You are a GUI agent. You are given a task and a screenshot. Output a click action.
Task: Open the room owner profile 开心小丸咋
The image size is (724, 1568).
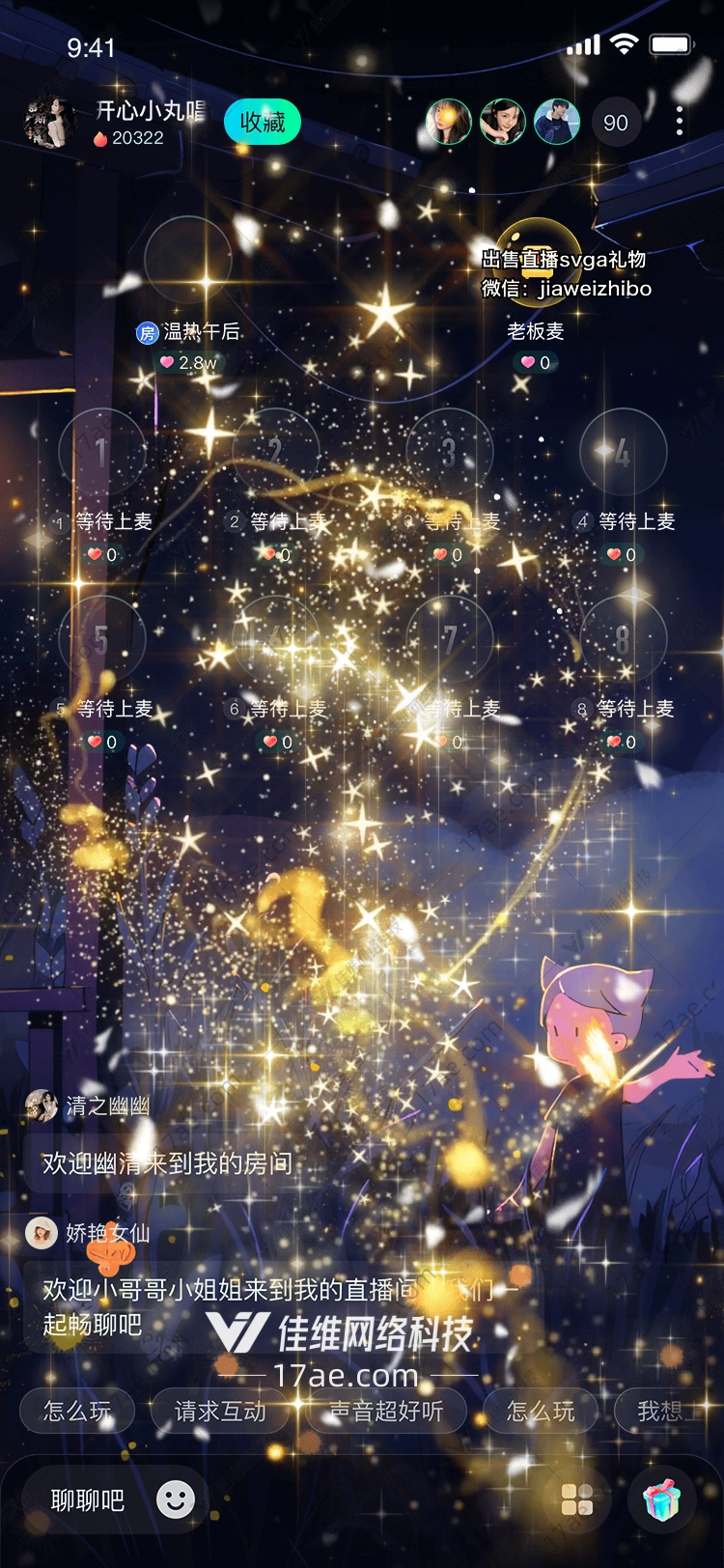pos(50,123)
